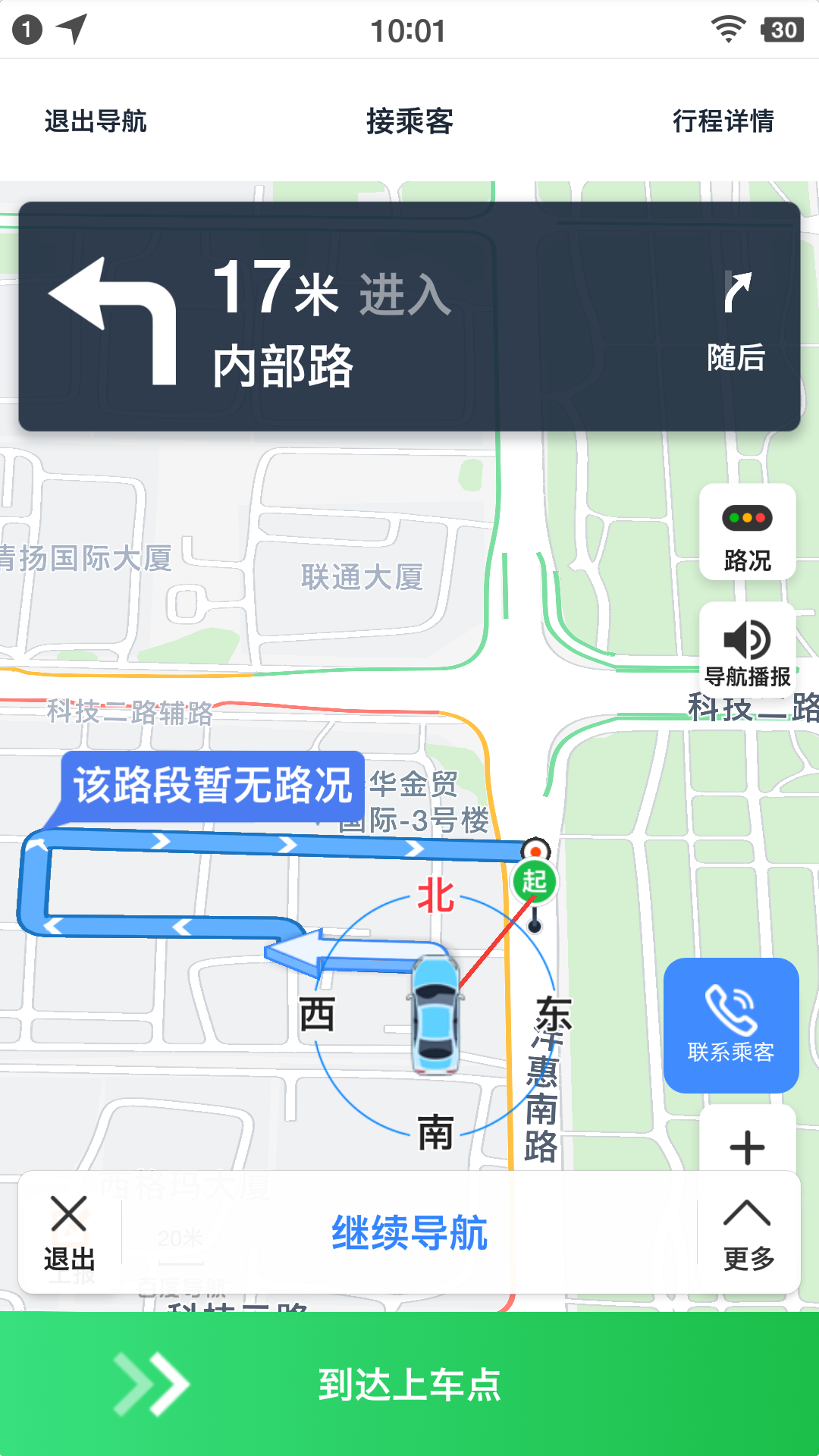
Task: Zoom in with the plus button
Action: coord(747,1147)
